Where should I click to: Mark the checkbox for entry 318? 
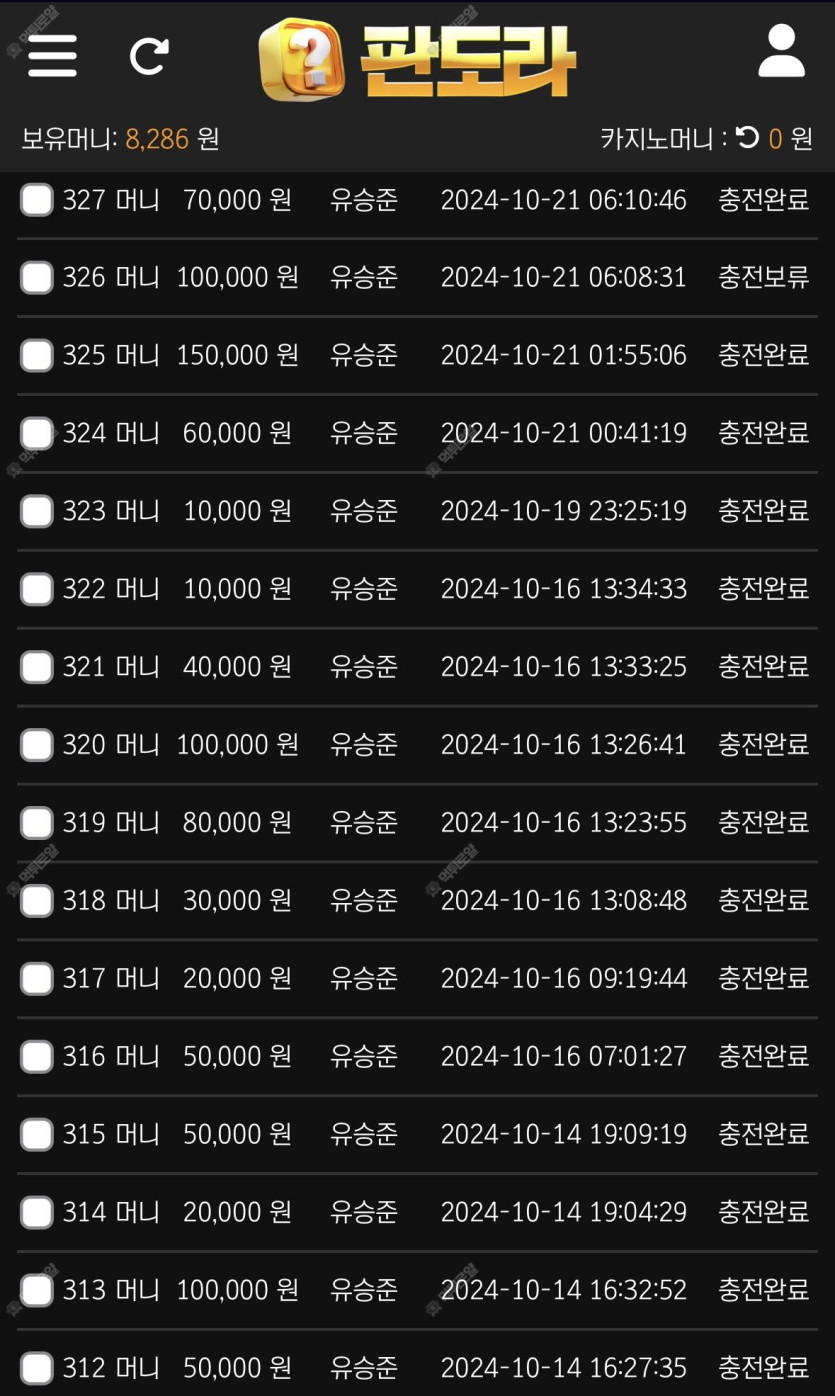[37, 900]
